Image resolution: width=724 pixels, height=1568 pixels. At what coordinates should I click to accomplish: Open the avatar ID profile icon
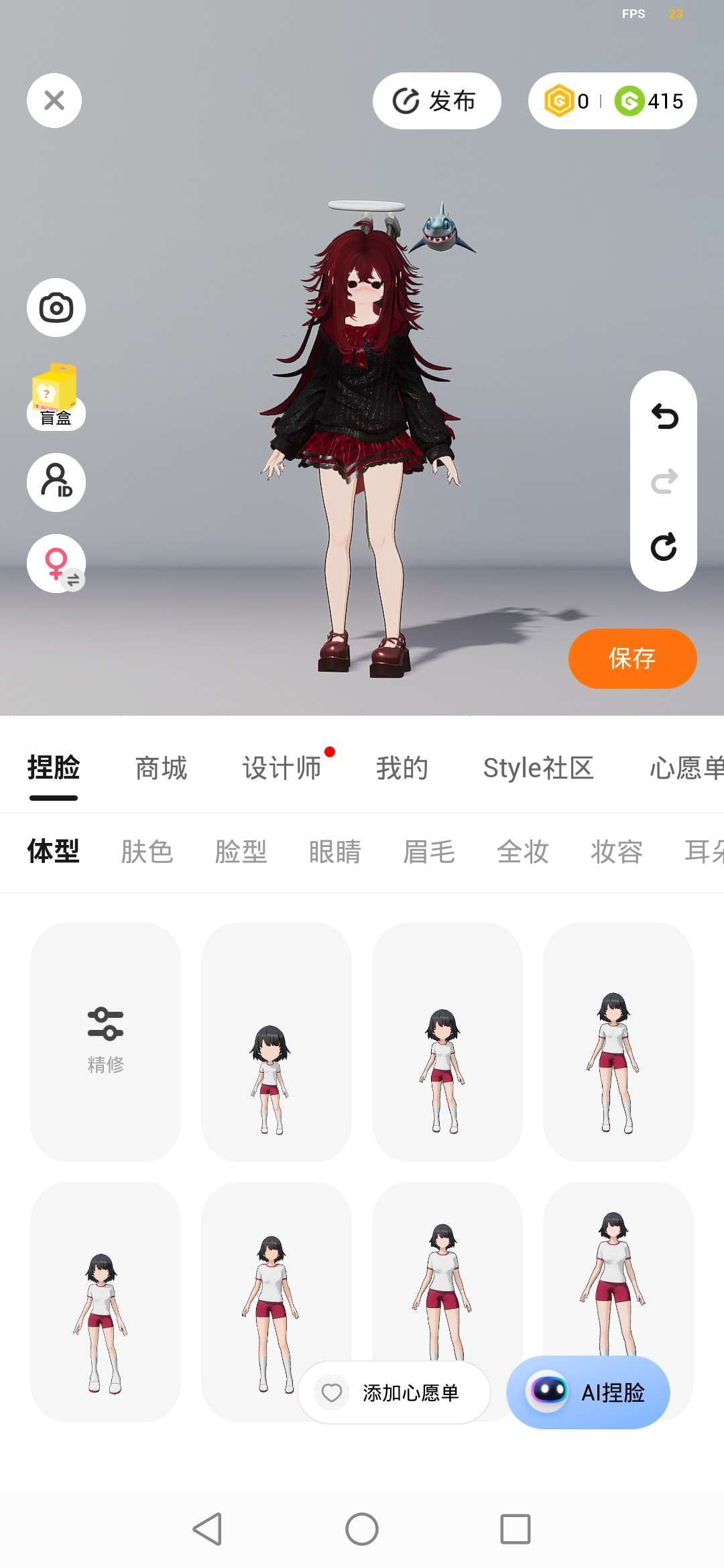(x=56, y=482)
